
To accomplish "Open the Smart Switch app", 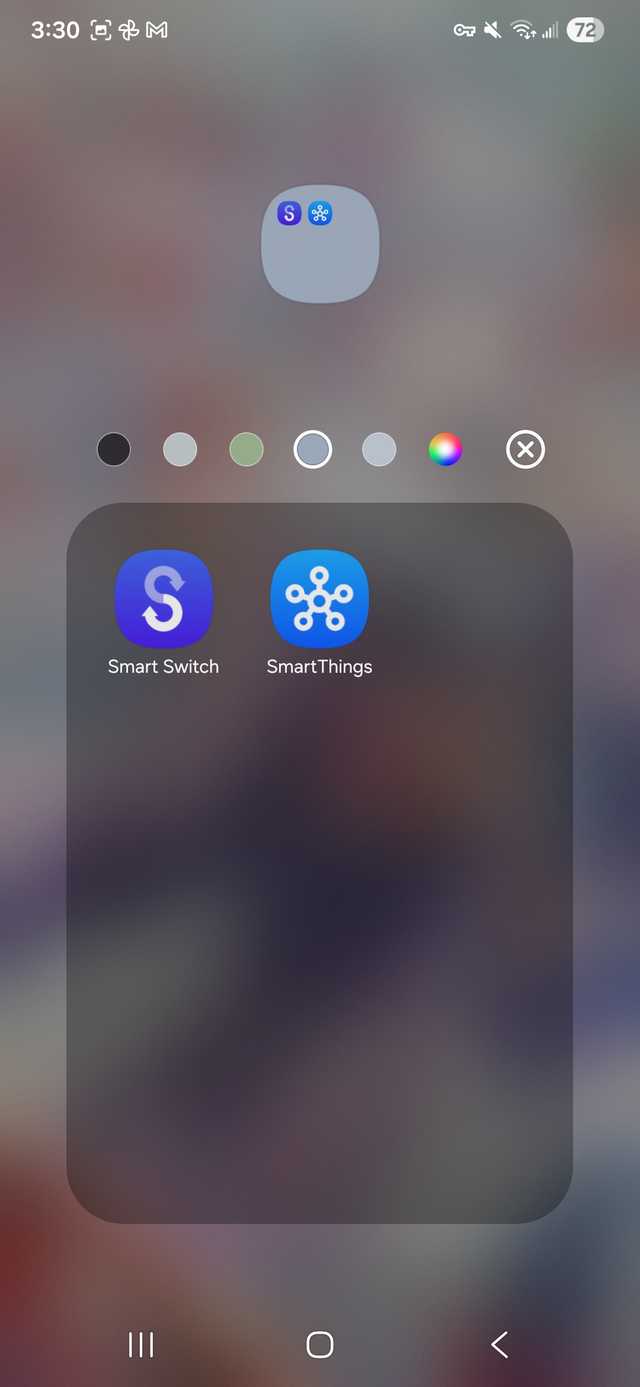I will coord(163,600).
